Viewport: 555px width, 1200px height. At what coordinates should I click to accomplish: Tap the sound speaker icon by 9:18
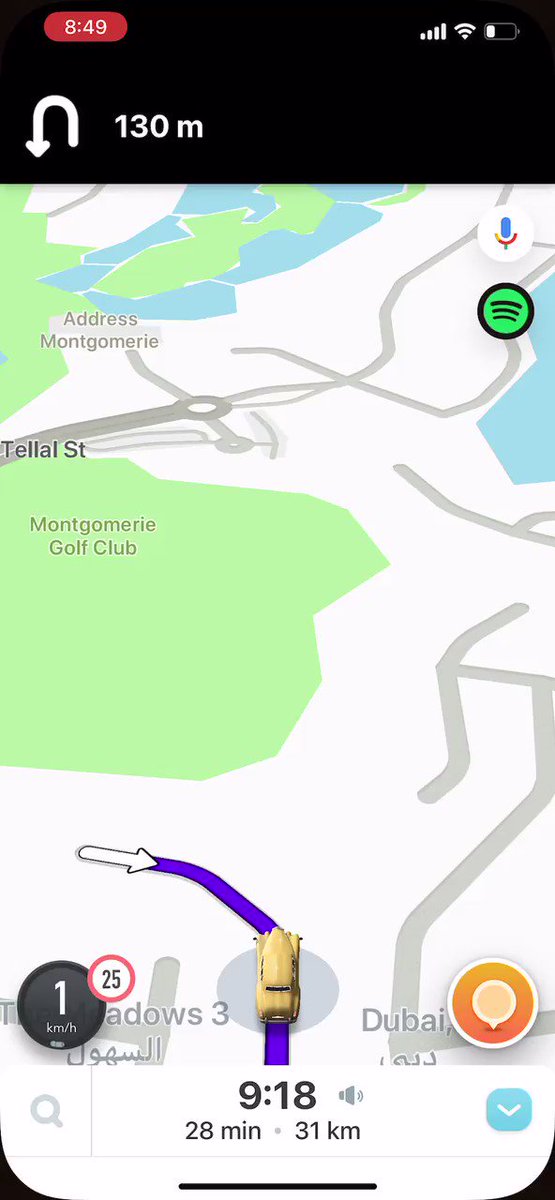351,1097
